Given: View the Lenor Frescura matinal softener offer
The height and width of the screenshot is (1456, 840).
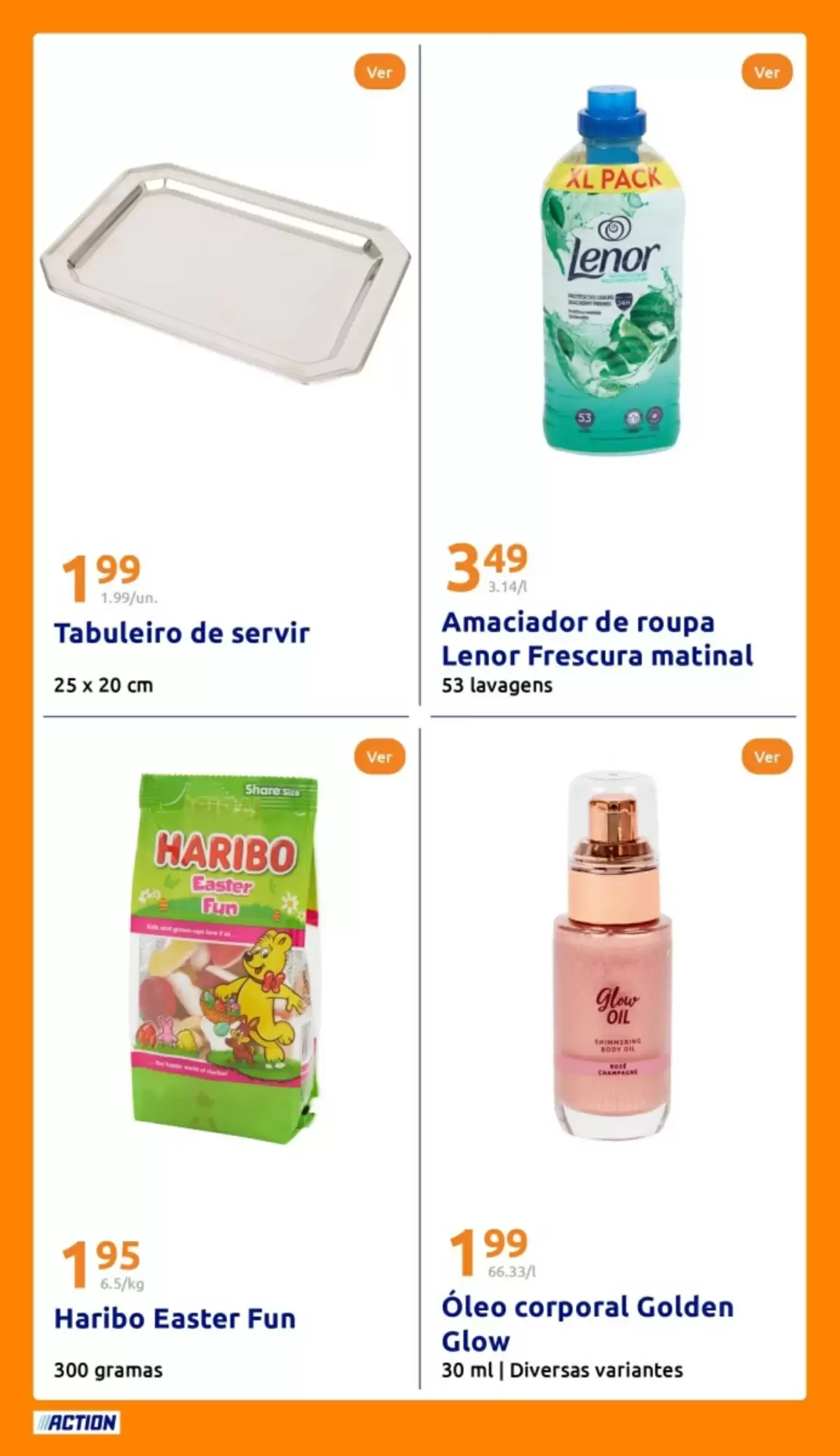Looking at the screenshot, I should click(x=766, y=72).
